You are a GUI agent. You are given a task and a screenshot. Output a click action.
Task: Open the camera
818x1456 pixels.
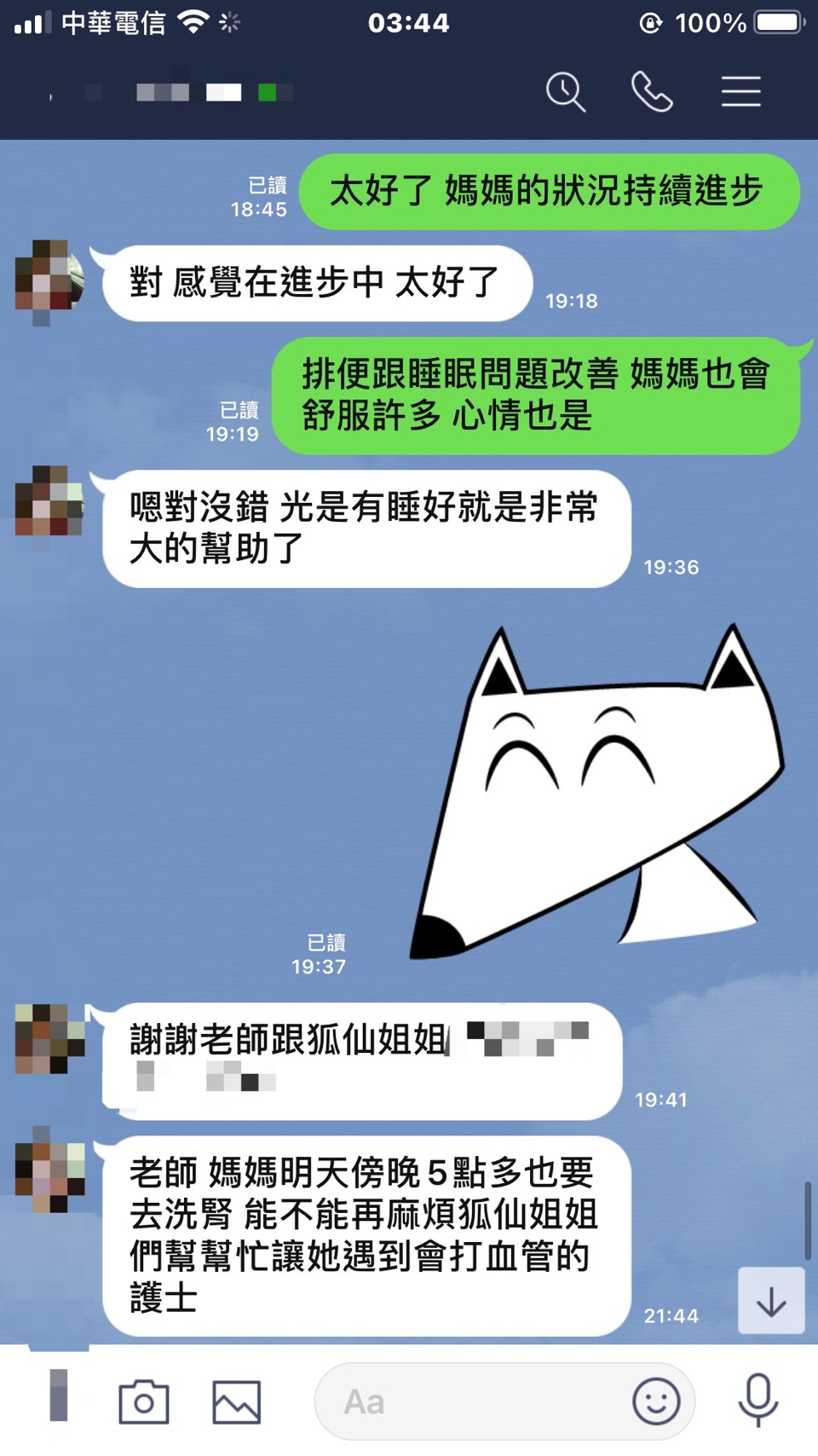pos(144,1401)
